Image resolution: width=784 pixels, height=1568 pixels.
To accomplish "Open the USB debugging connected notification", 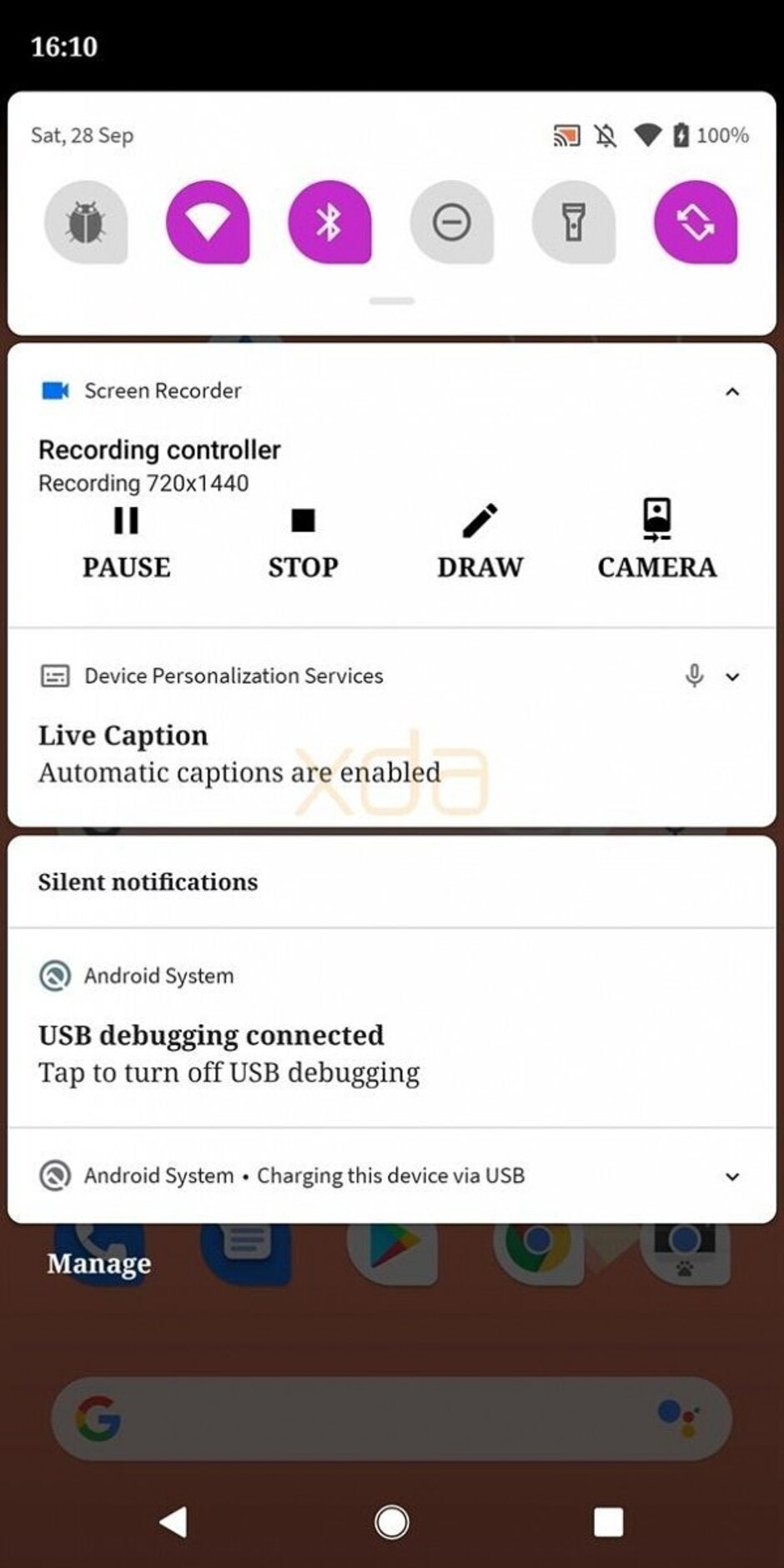I will (x=229, y=1053).
